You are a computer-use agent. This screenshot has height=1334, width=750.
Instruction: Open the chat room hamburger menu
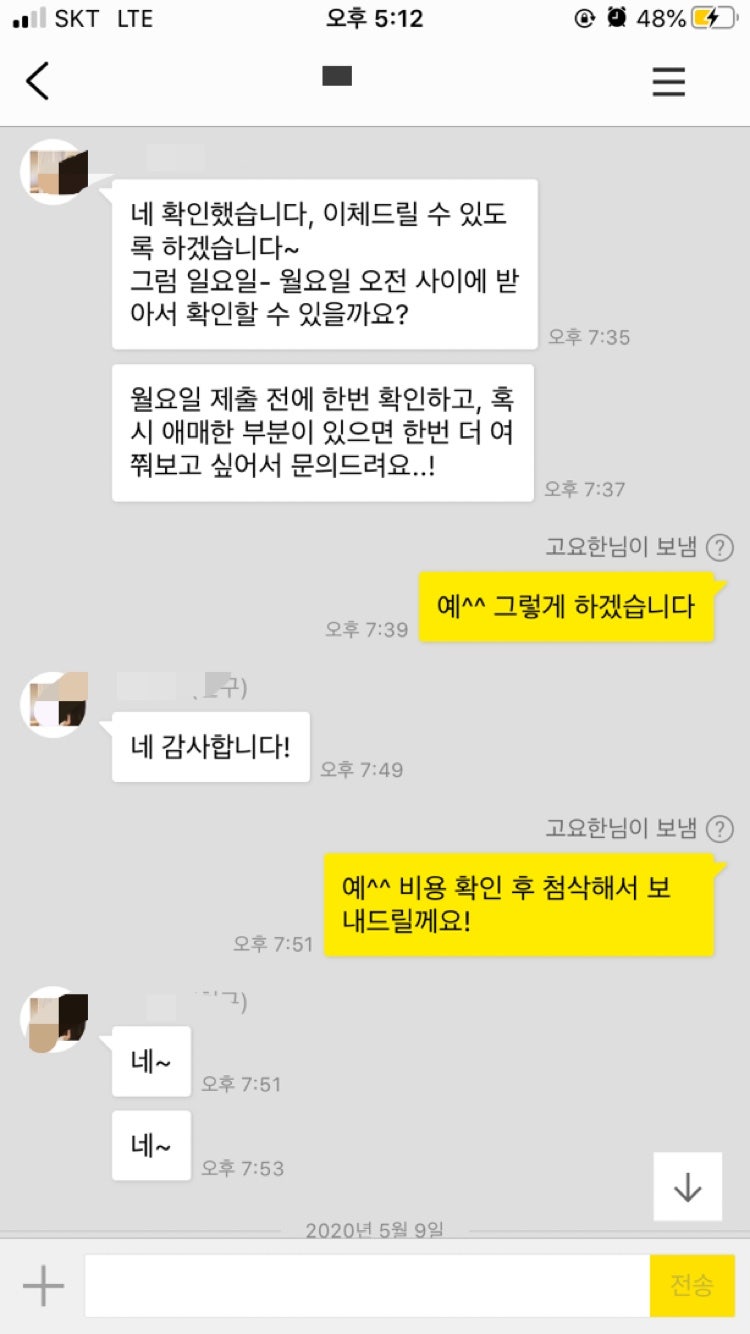pos(668,81)
